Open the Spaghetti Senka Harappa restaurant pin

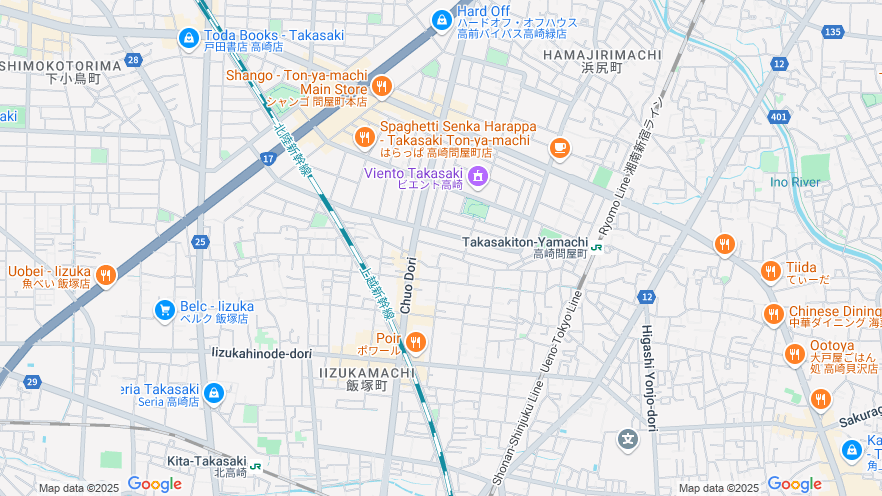point(364,137)
